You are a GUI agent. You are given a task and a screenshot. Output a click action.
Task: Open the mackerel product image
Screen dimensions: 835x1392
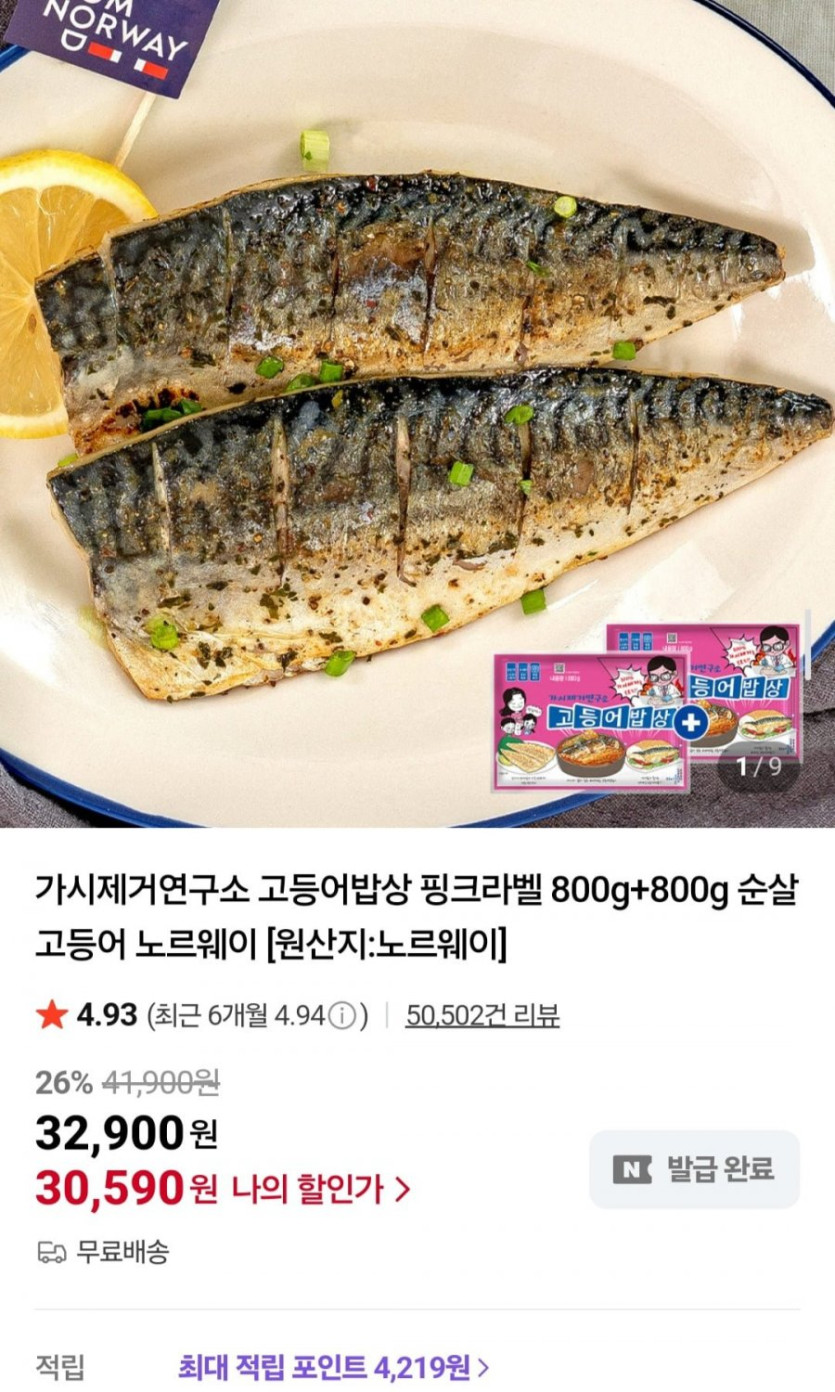coord(417,413)
